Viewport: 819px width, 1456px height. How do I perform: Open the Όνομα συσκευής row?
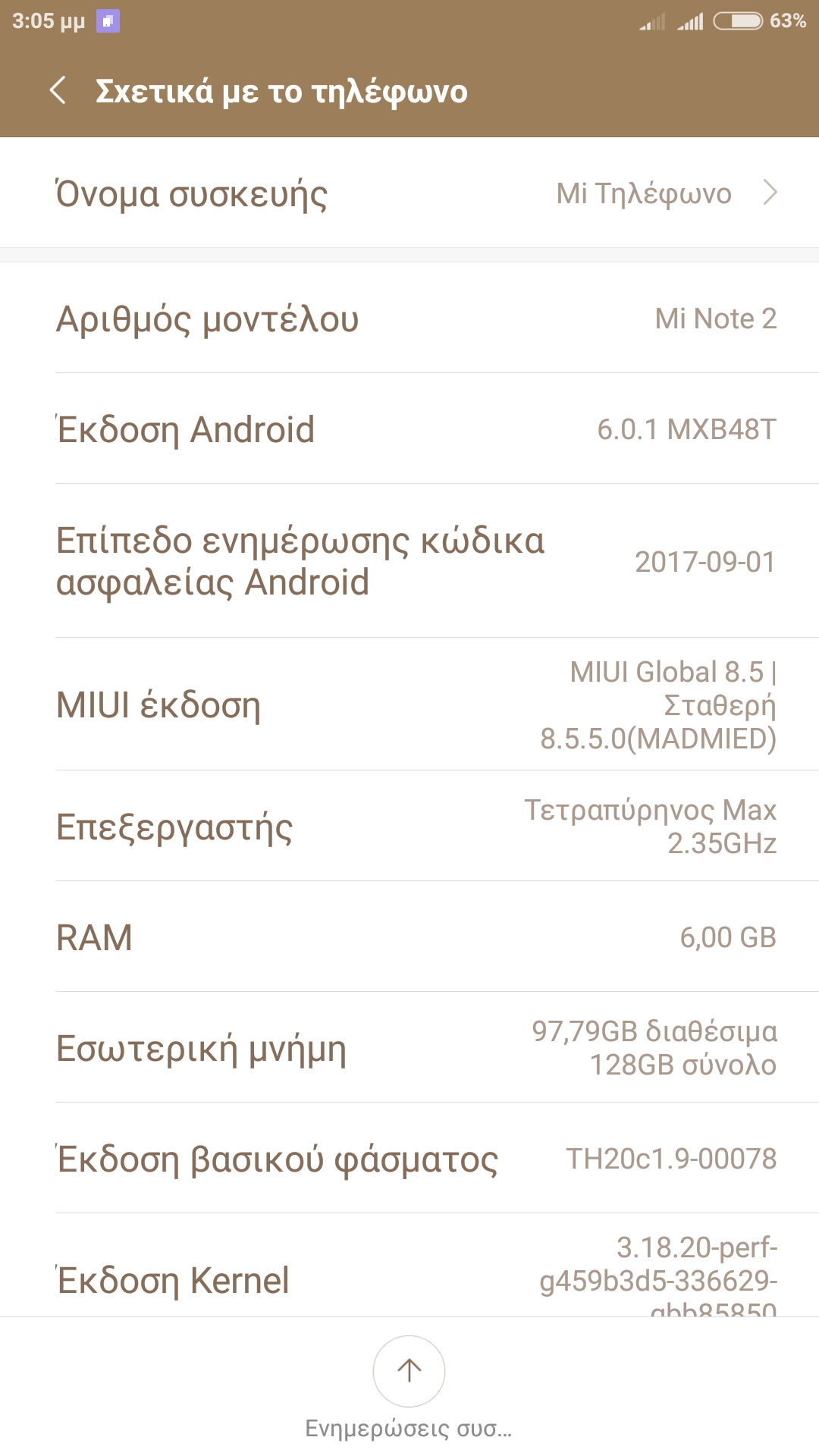[x=409, y=193]
